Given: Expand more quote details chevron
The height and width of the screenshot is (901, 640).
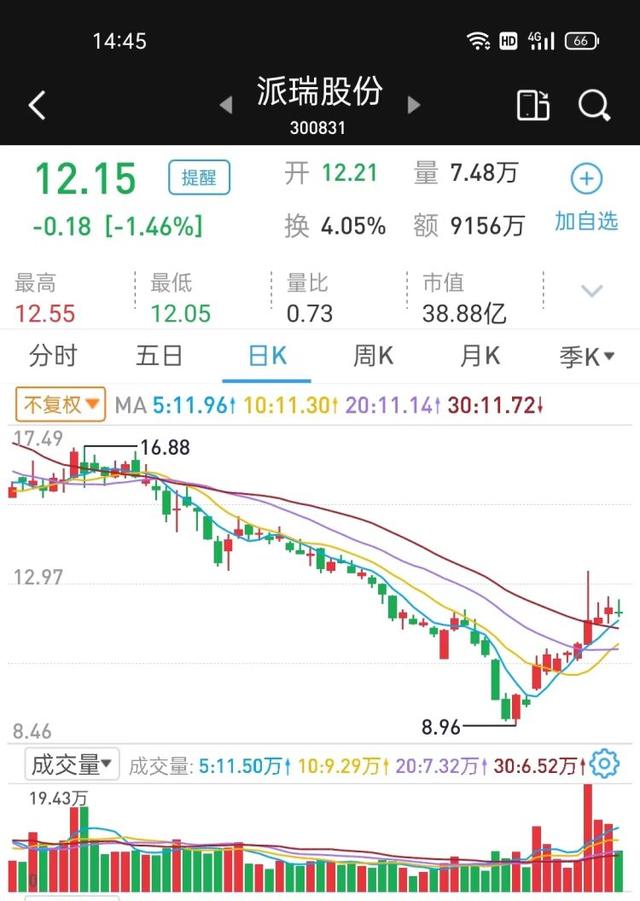Looking at the screenshot, I should point(592,291).
